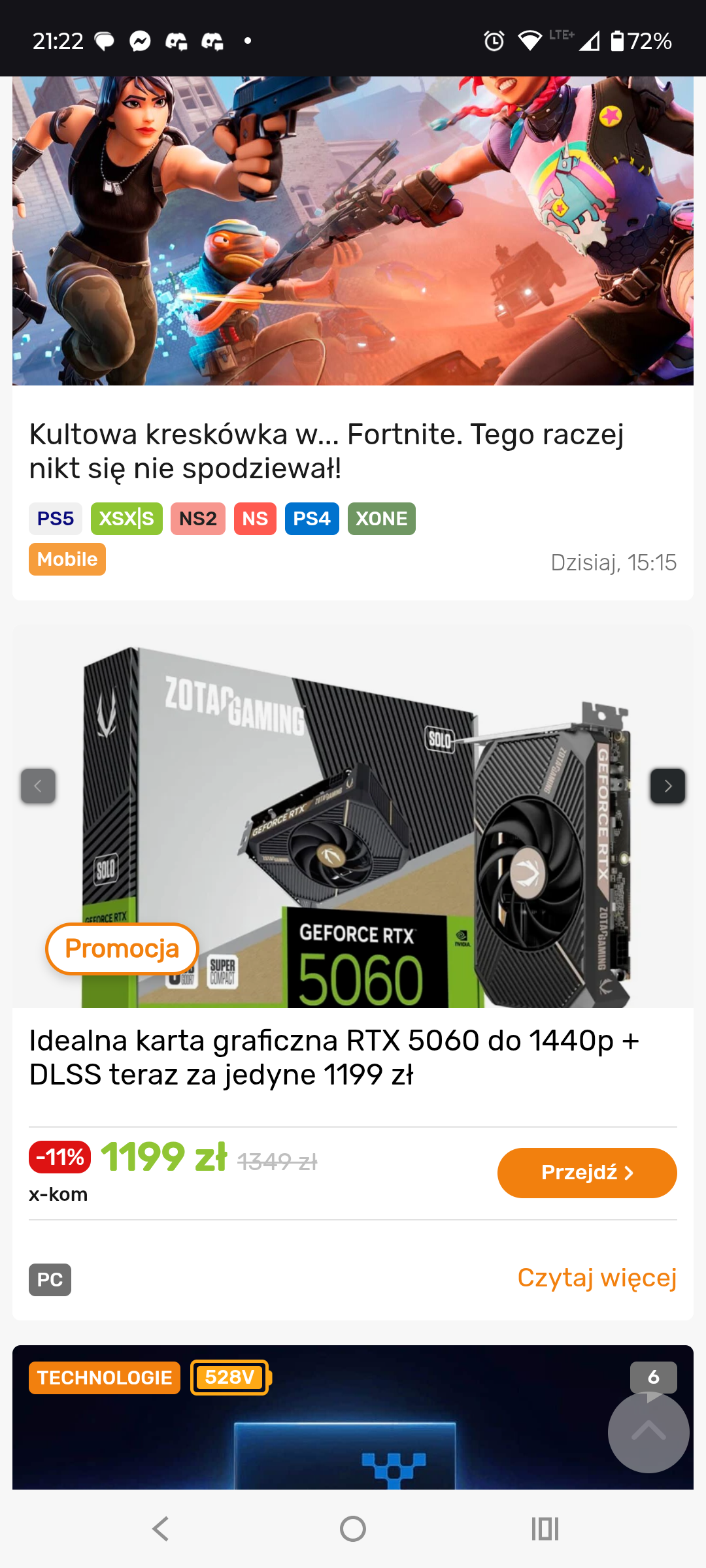Tap the PC platform tag
706x1568 pixels.
point(50,1280)
